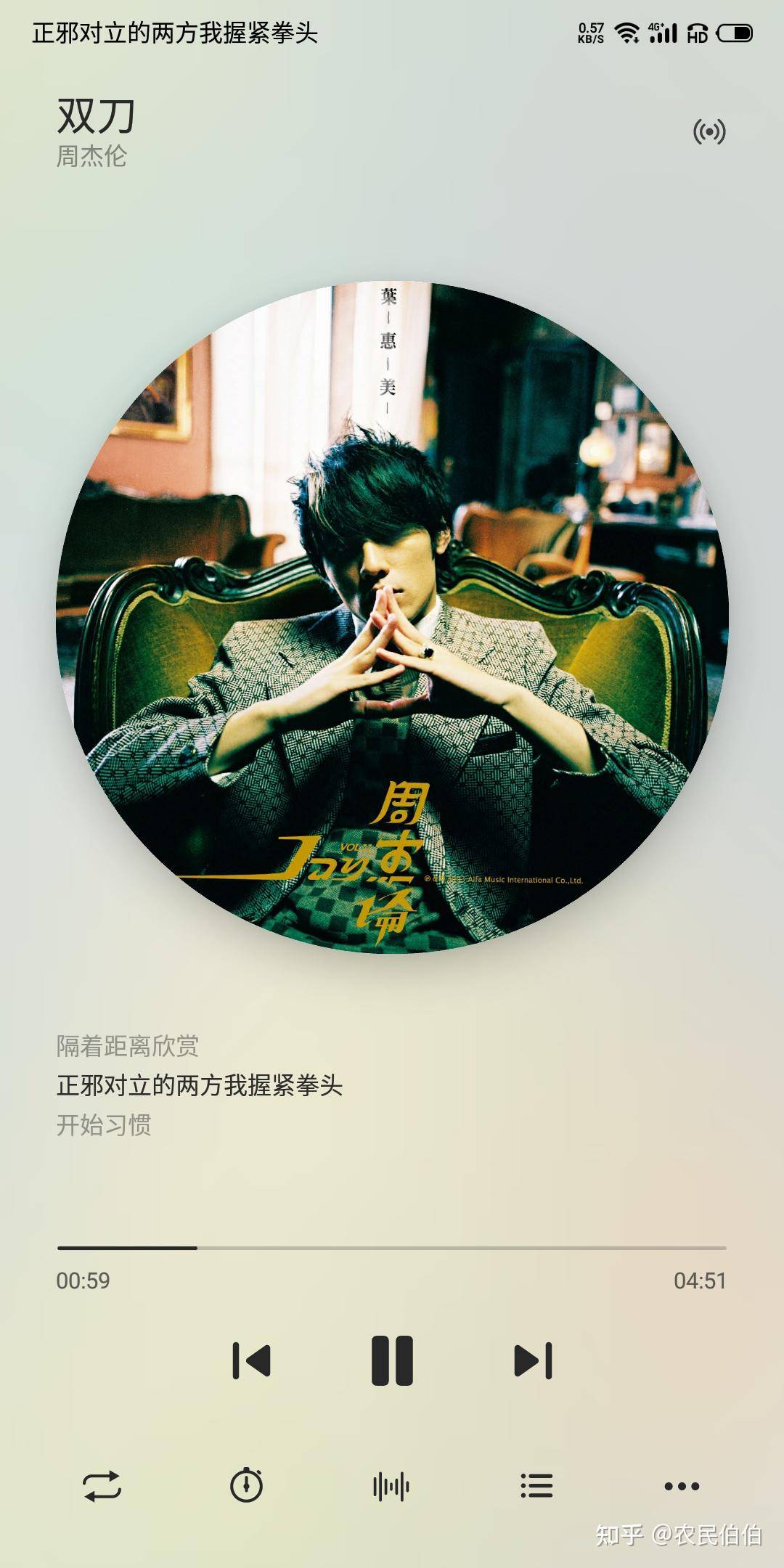Viewport: 784px width, 1568px height.
Task: Open the full lyrics view
Action: click(x=199, y=1086)
